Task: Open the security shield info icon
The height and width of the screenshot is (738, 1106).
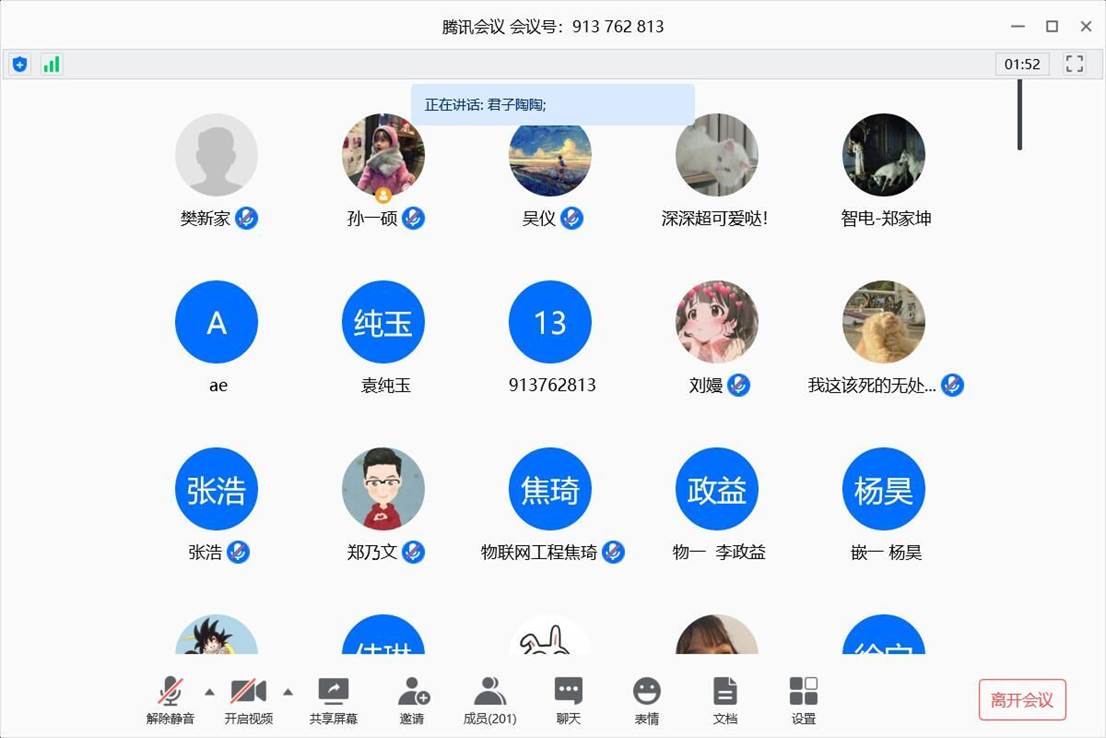Action: (19, 64)
